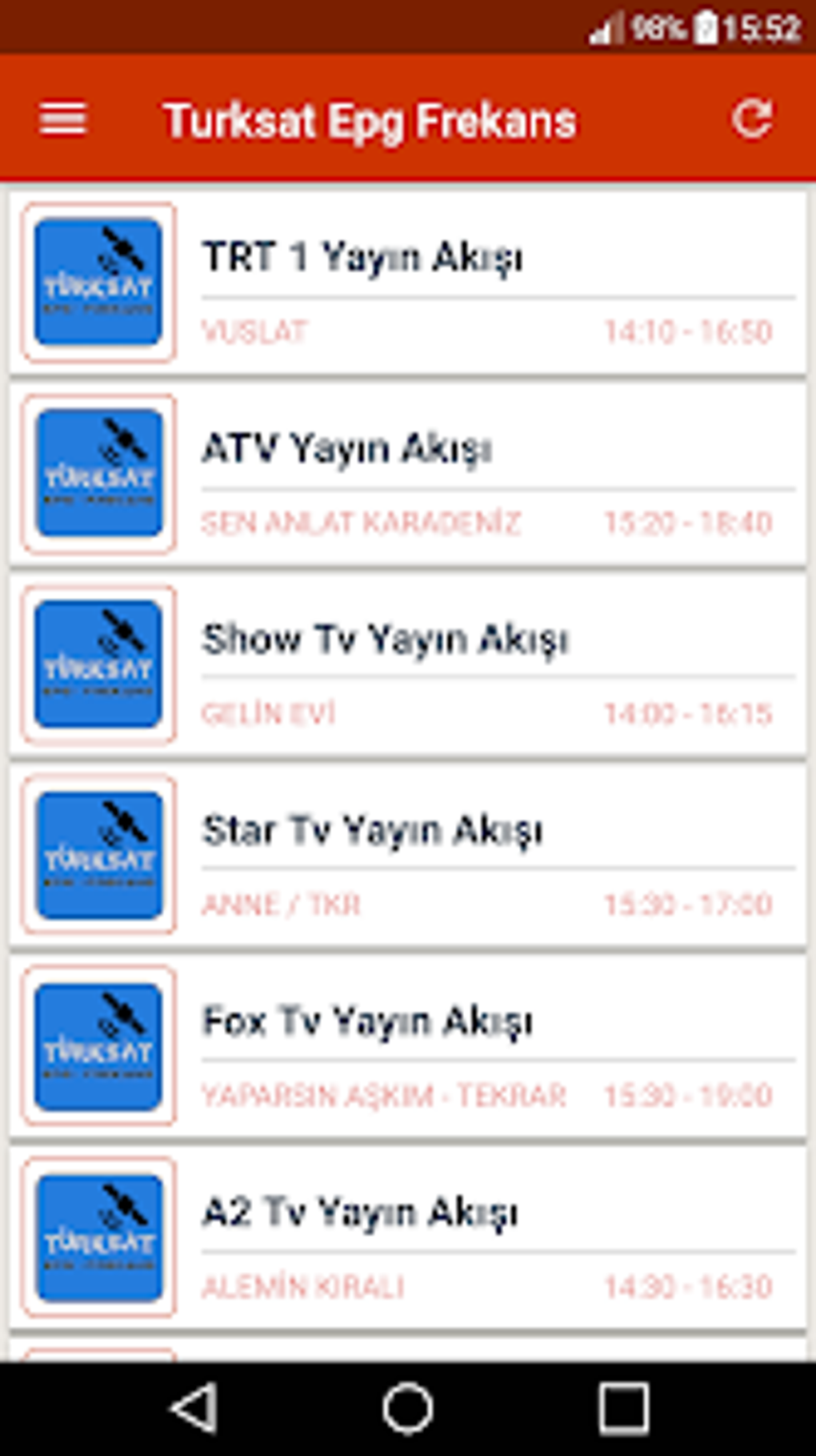816x1456 pixels.
Task: Go back with the system back button
Action: (x=194, y=1407)
